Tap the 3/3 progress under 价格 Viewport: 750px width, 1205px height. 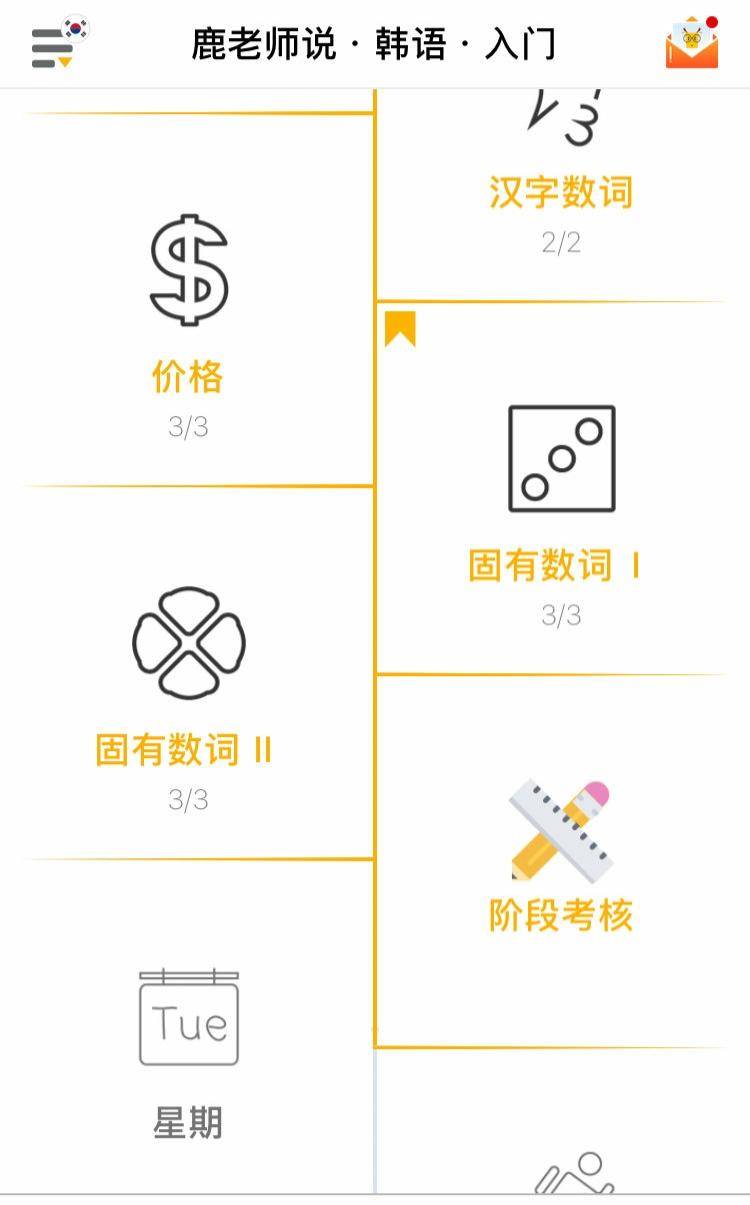coord(190,428)
